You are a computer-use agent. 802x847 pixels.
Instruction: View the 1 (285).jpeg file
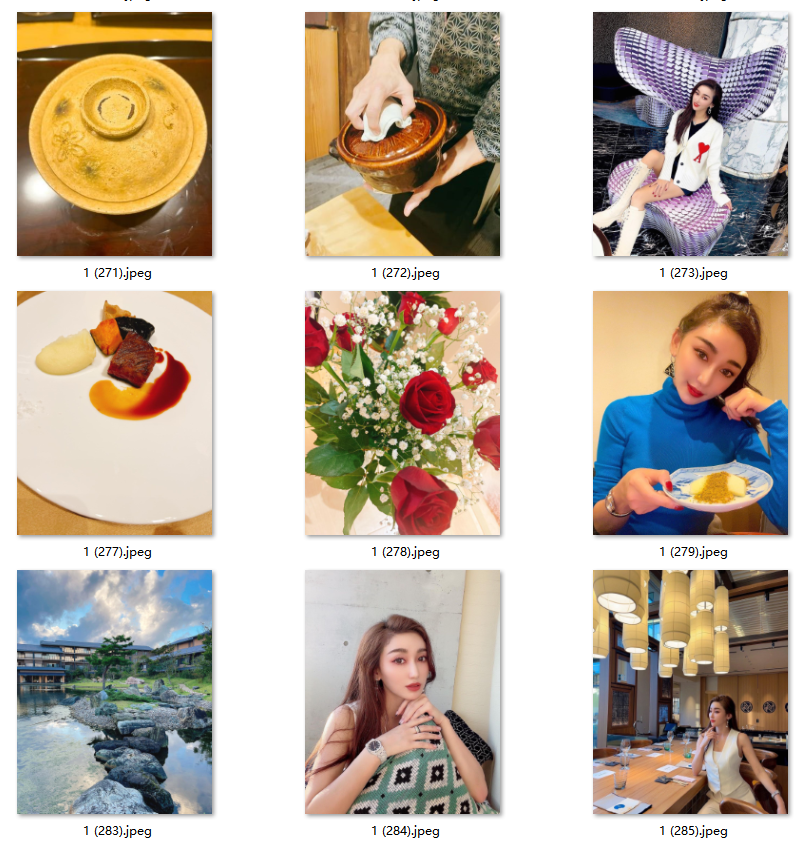(x=690, y=691)
